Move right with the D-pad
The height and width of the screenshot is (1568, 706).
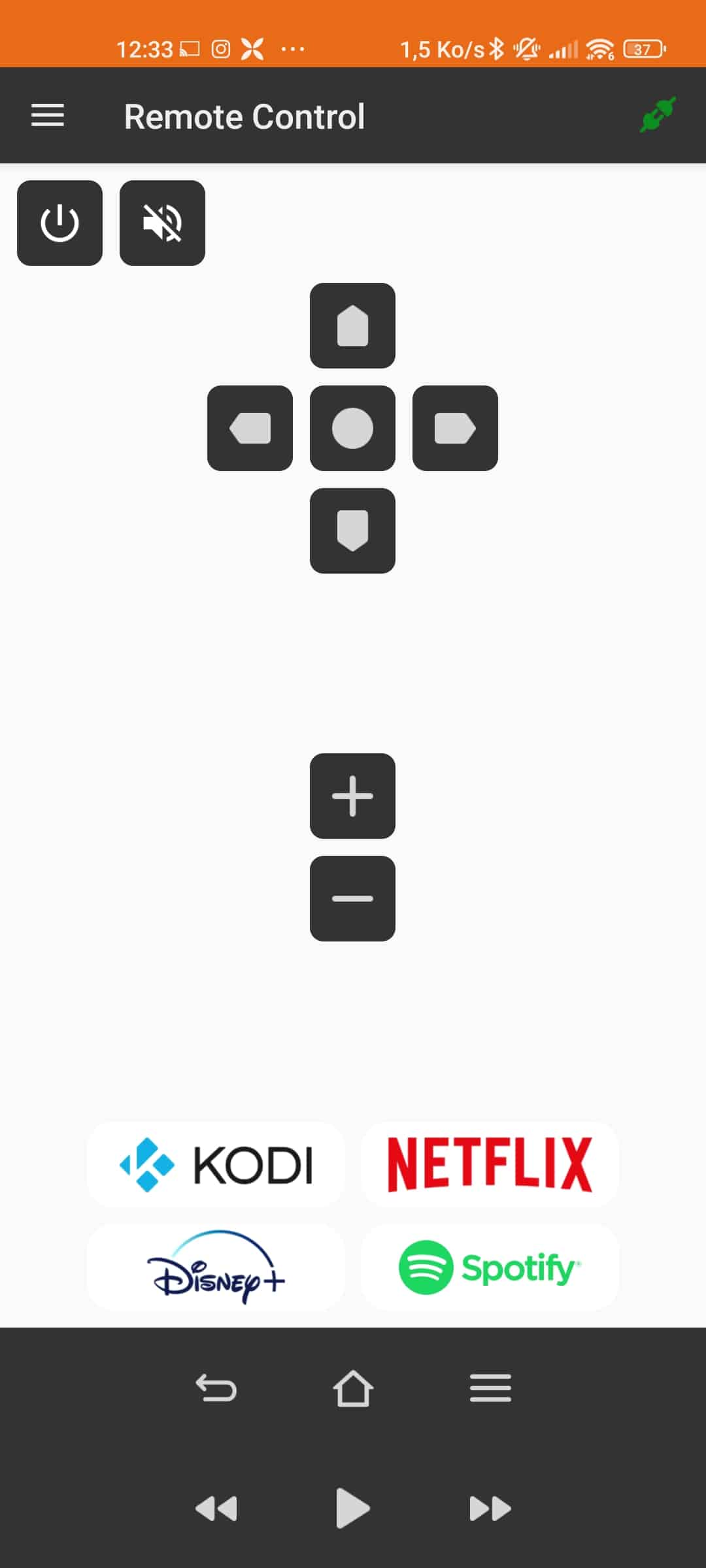[x=455, y=428]
